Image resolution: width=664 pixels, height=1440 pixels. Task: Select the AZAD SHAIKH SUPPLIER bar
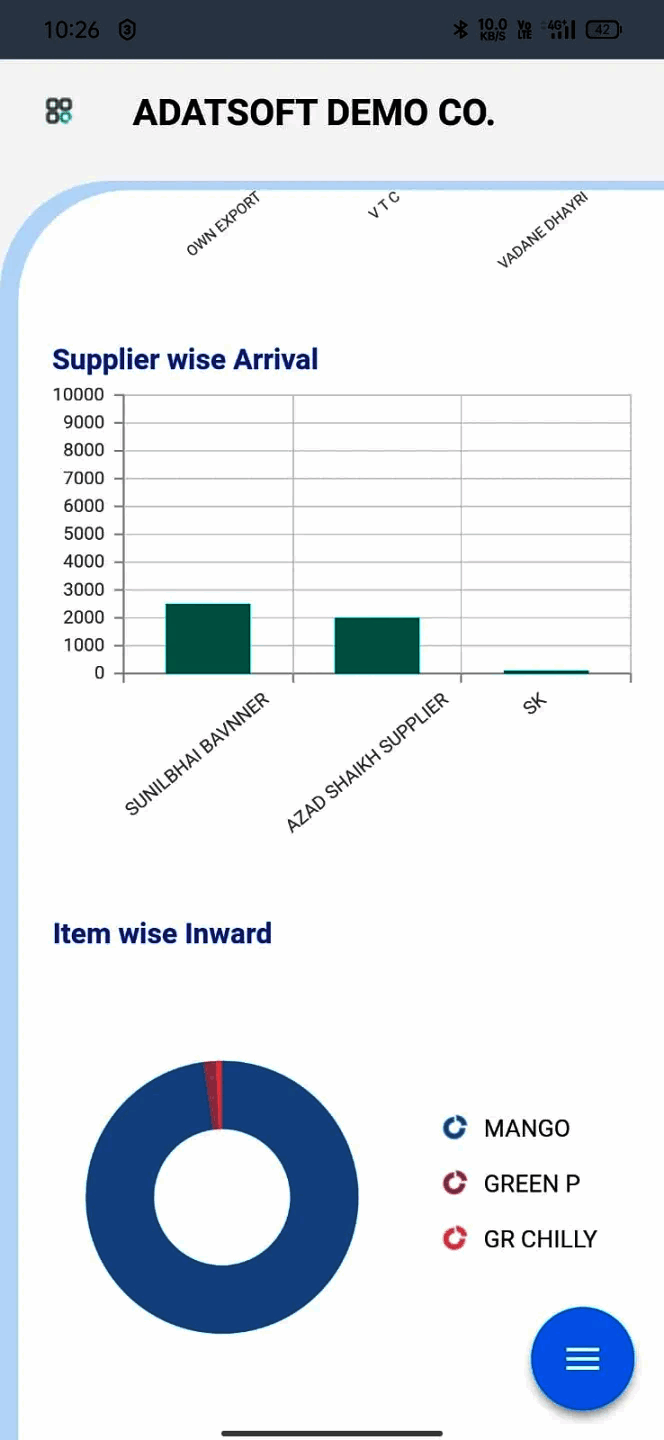click(377, 646)
